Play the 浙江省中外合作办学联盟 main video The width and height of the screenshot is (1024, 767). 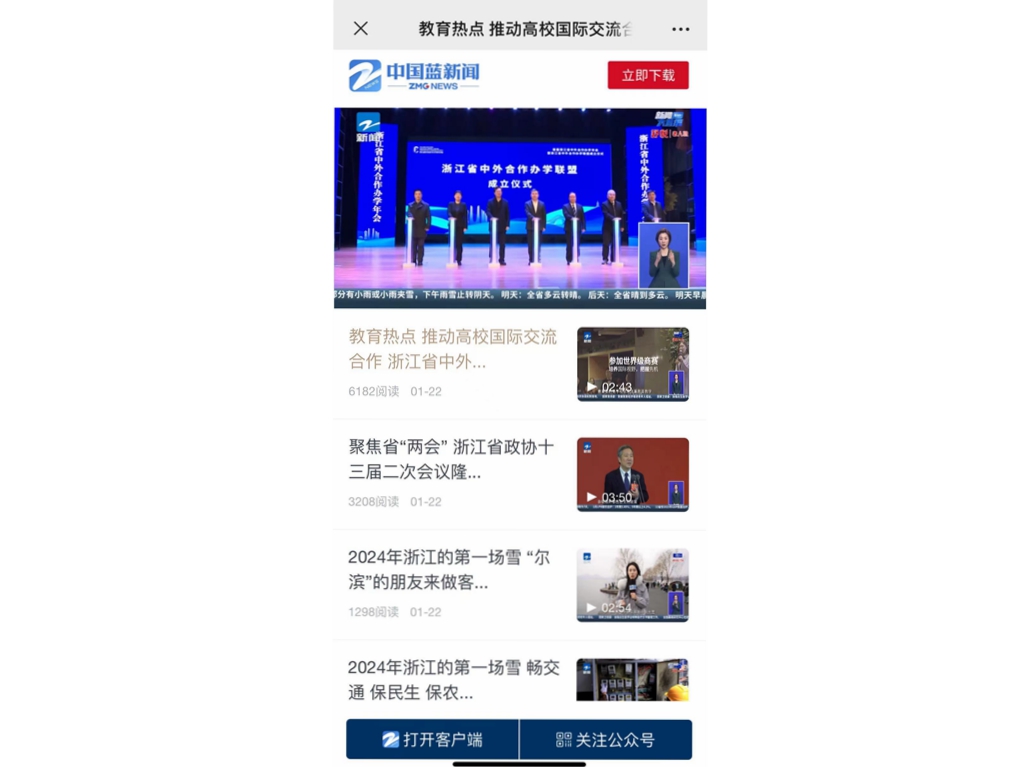(520, 207)
